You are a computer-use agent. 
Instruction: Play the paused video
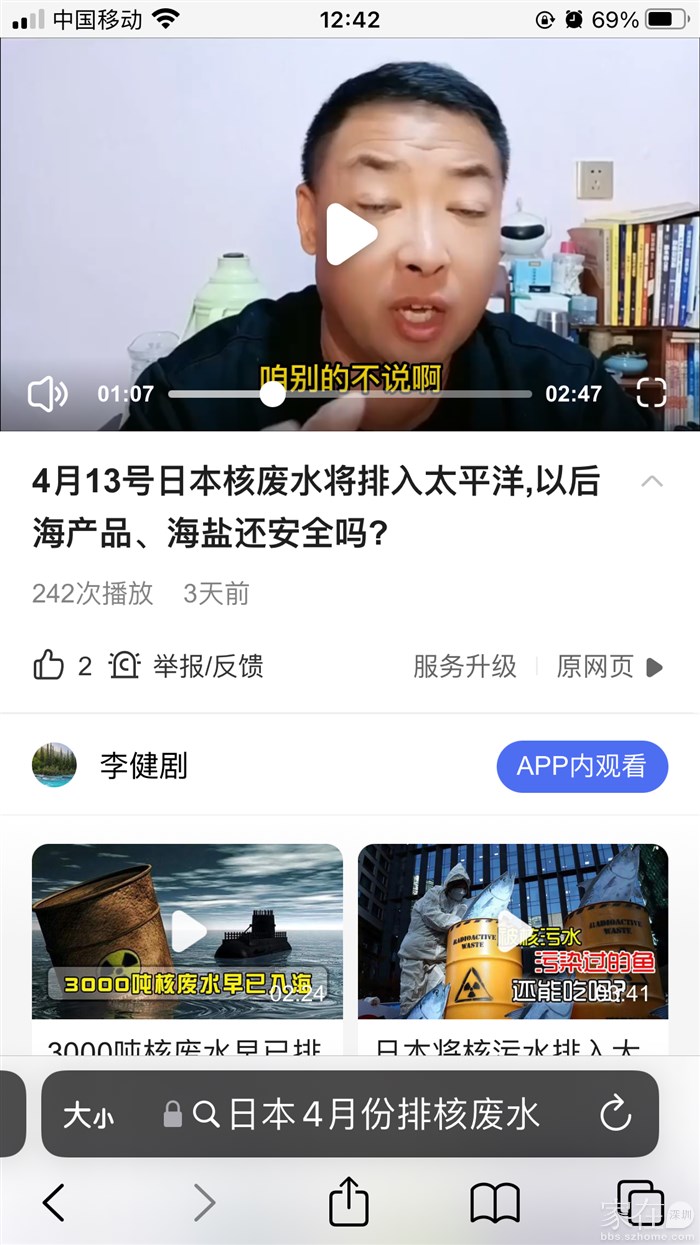[351, 235]
